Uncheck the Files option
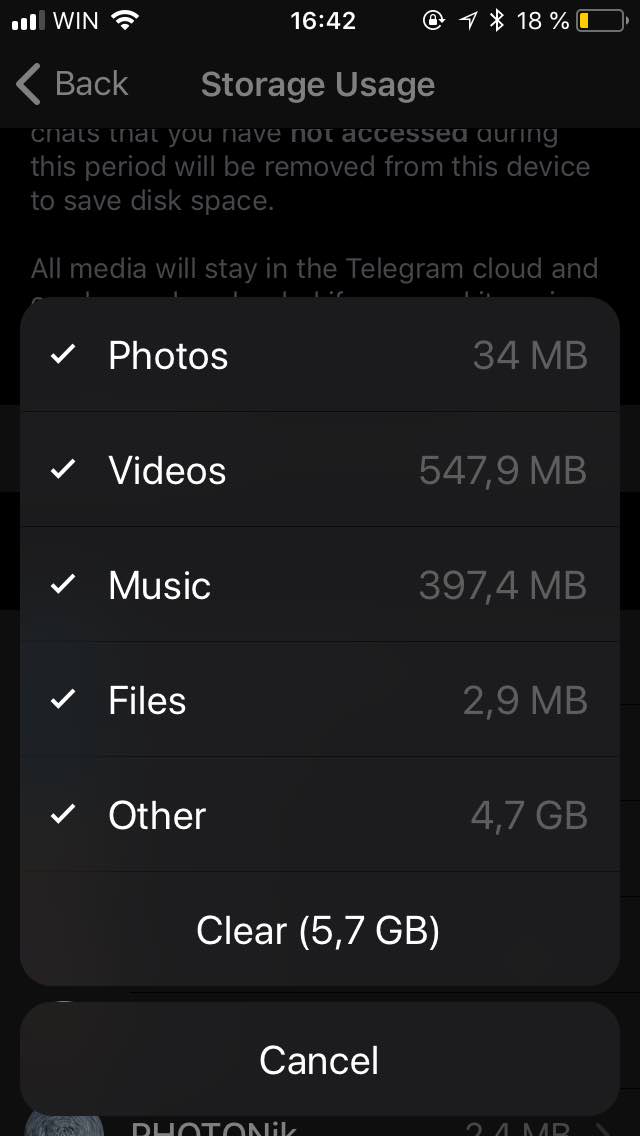 point(320,700)
